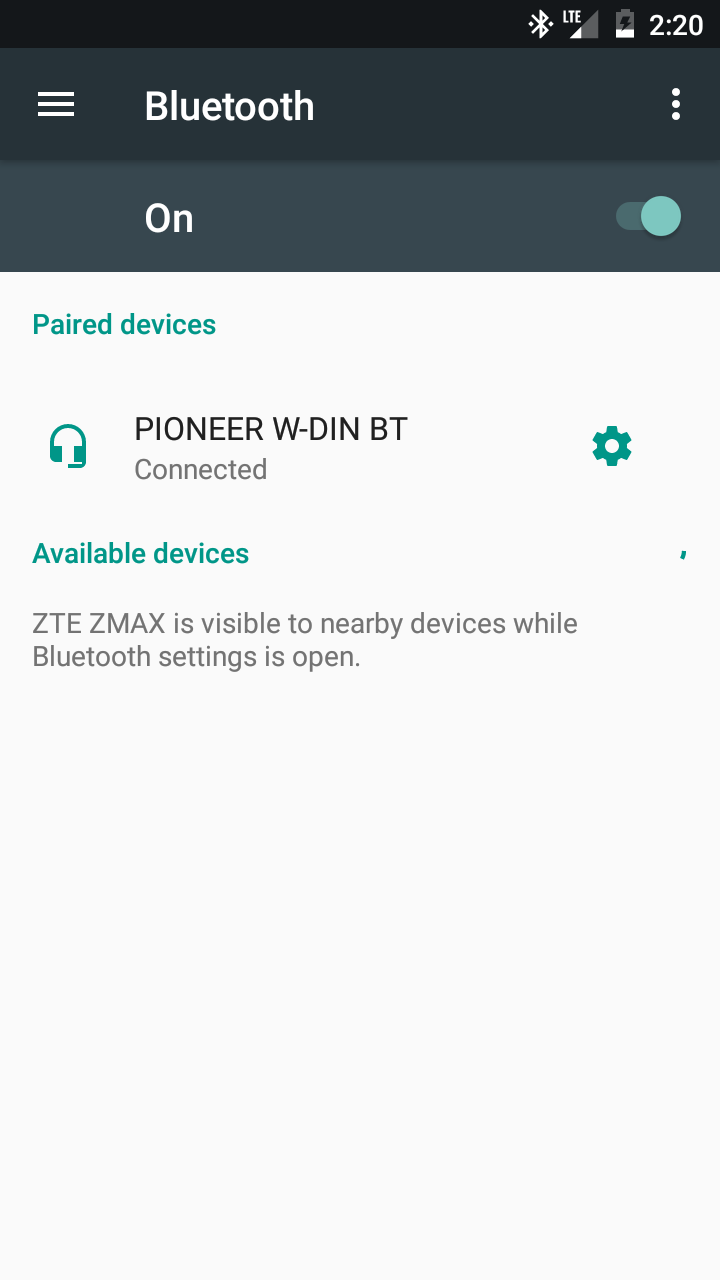The height and width of the screenshot is (1280, 720).
Task: Turn off the Bluetooth switch
Action: [x=649, y=217]
